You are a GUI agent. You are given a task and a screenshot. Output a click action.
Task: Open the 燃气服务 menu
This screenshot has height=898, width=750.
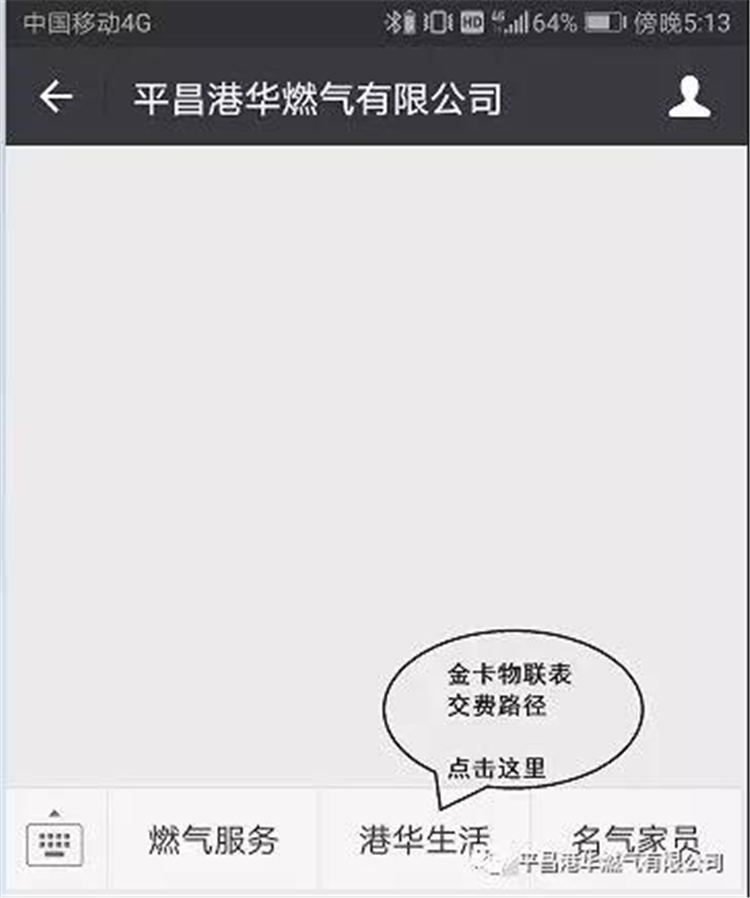click(212, 840)
